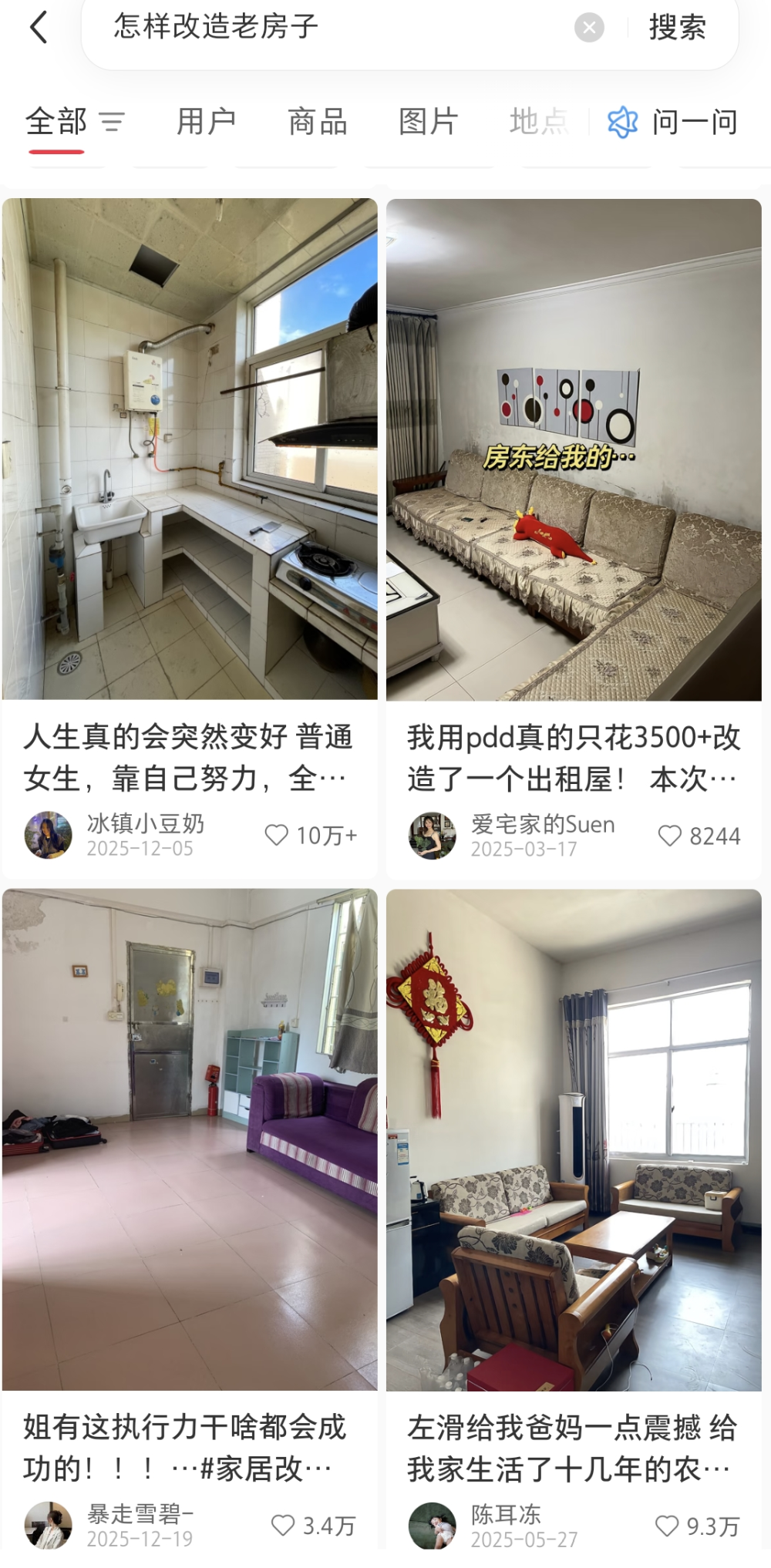The image size is (771, 1568).
Task: Tap the back arrow icon
Action: pyautogui.click(x=39, y=28)
